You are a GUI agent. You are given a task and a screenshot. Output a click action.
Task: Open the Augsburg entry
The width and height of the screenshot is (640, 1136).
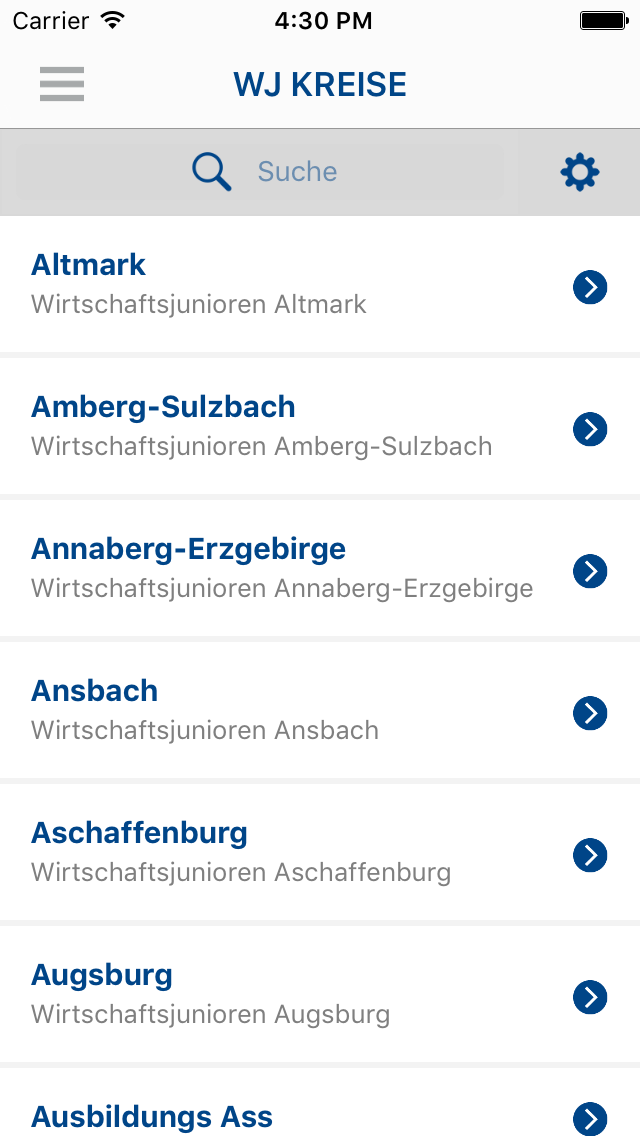tap(320, 994)
